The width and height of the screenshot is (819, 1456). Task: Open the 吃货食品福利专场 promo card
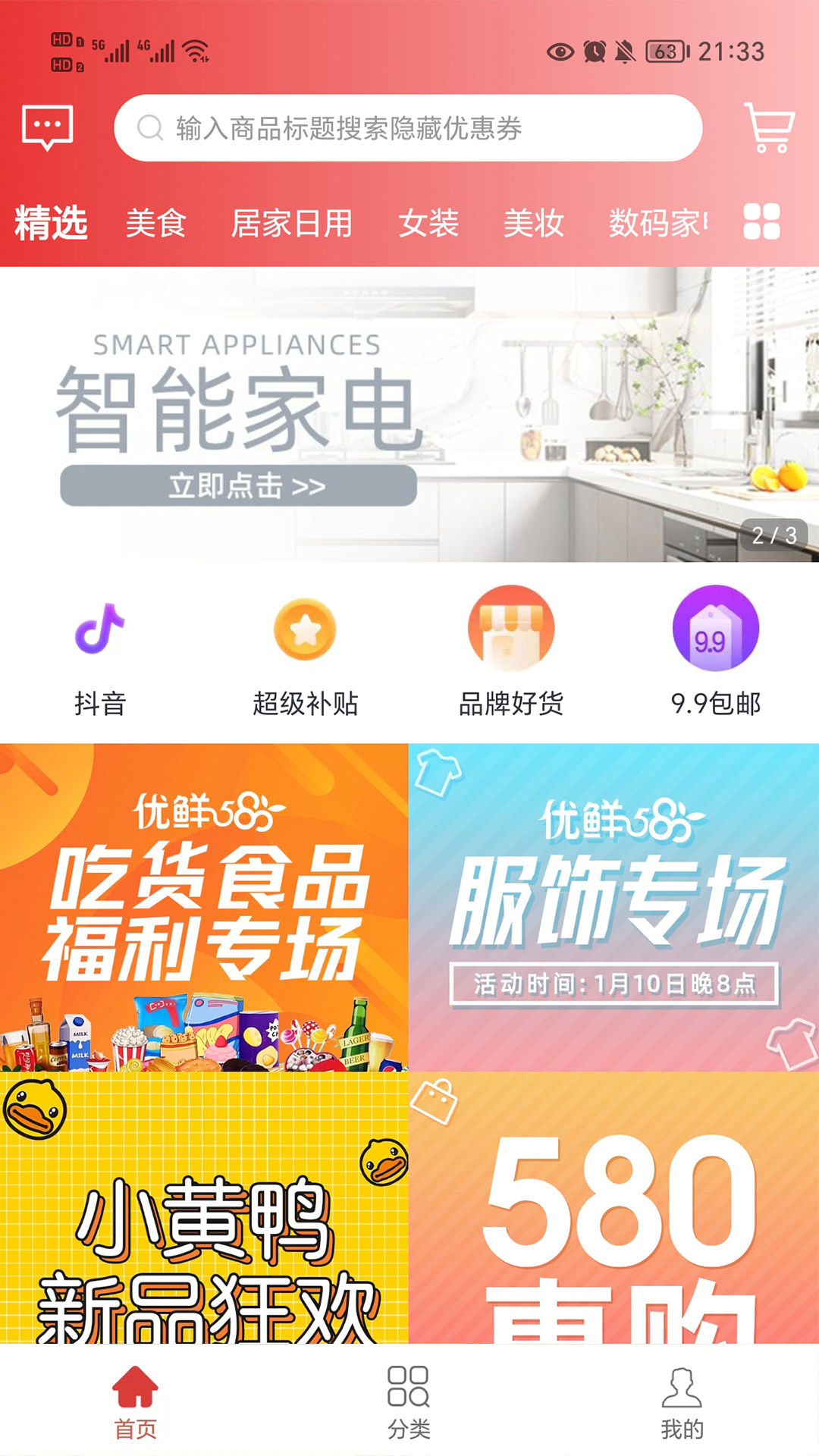click(204, 907)
